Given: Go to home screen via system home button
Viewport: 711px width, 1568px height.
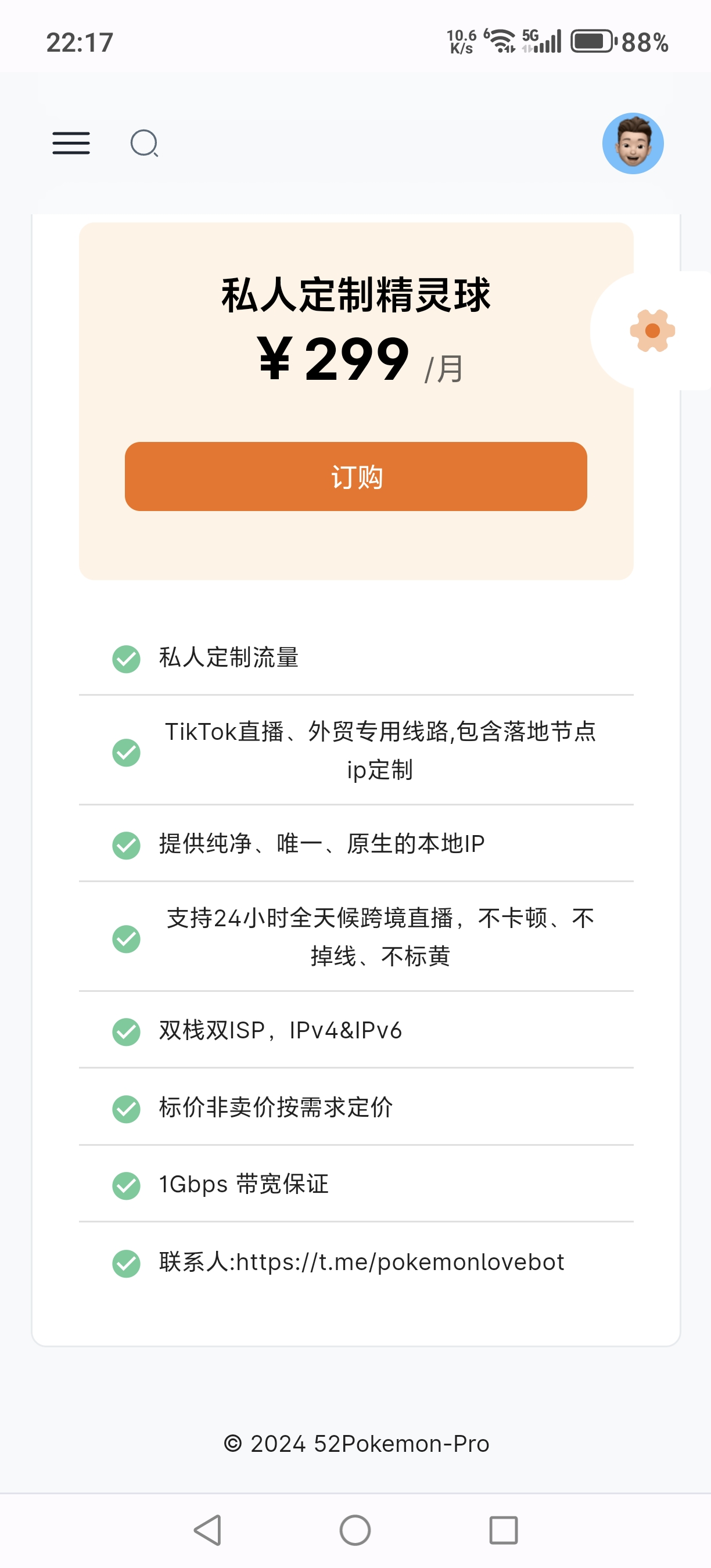Looking at the screenshot, I should tap(355, 1530).
